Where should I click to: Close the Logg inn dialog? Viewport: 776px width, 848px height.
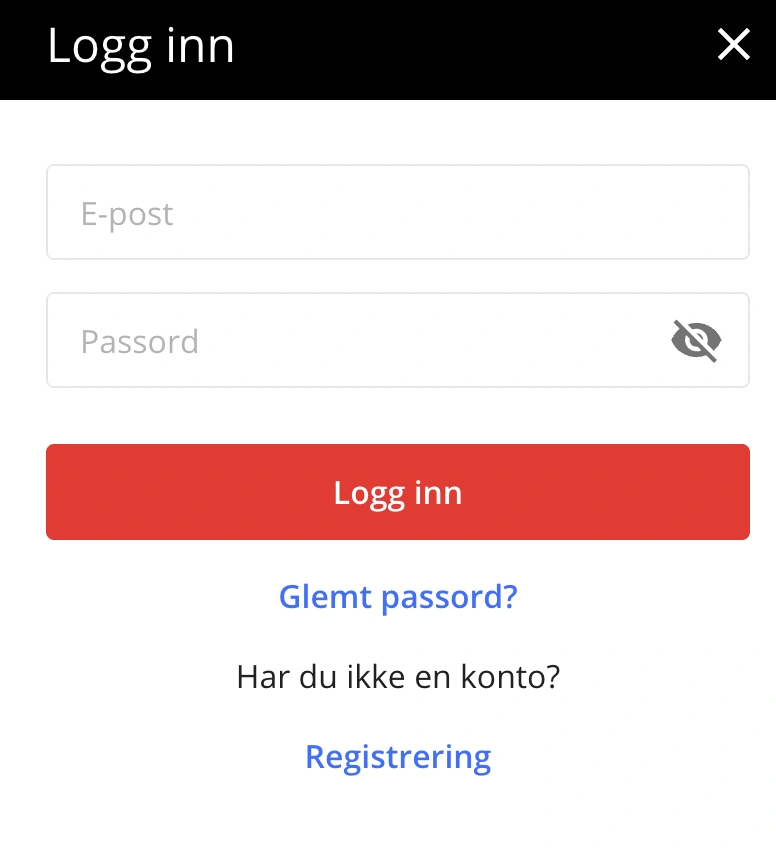coord(733,45)
